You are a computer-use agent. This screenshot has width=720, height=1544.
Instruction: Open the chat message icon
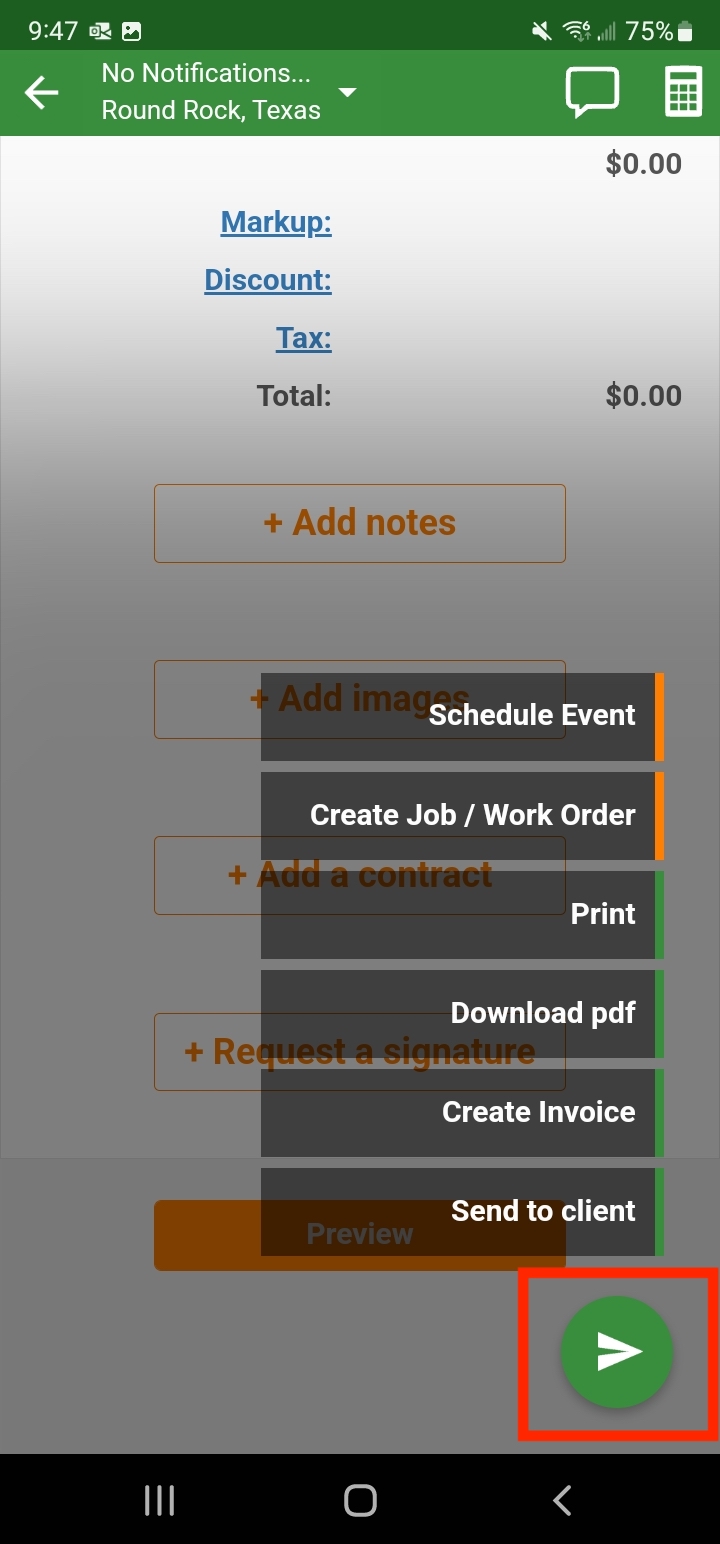pyautogui.click(x=592, y=93)
